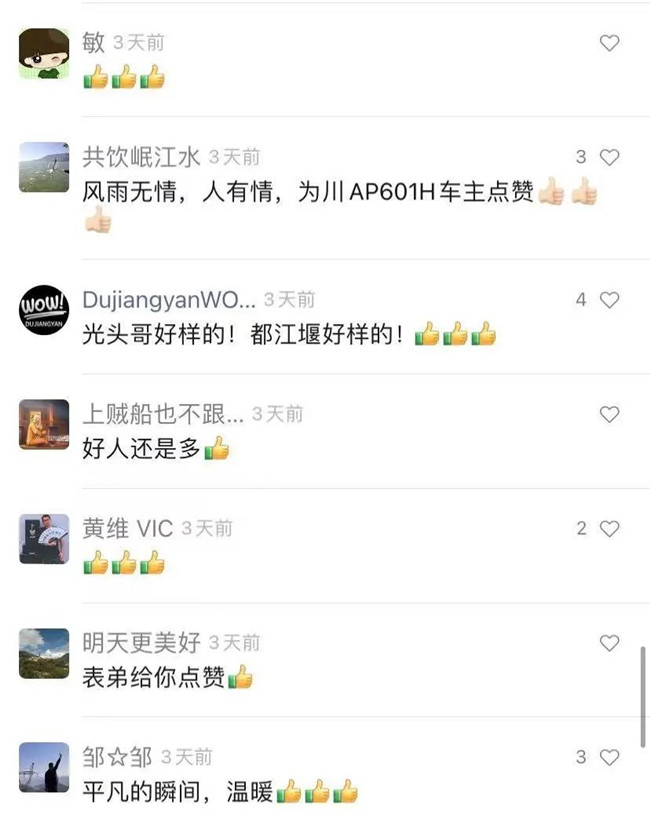
Task: Heart the comment from 邹☆邹
Action: 609,757
